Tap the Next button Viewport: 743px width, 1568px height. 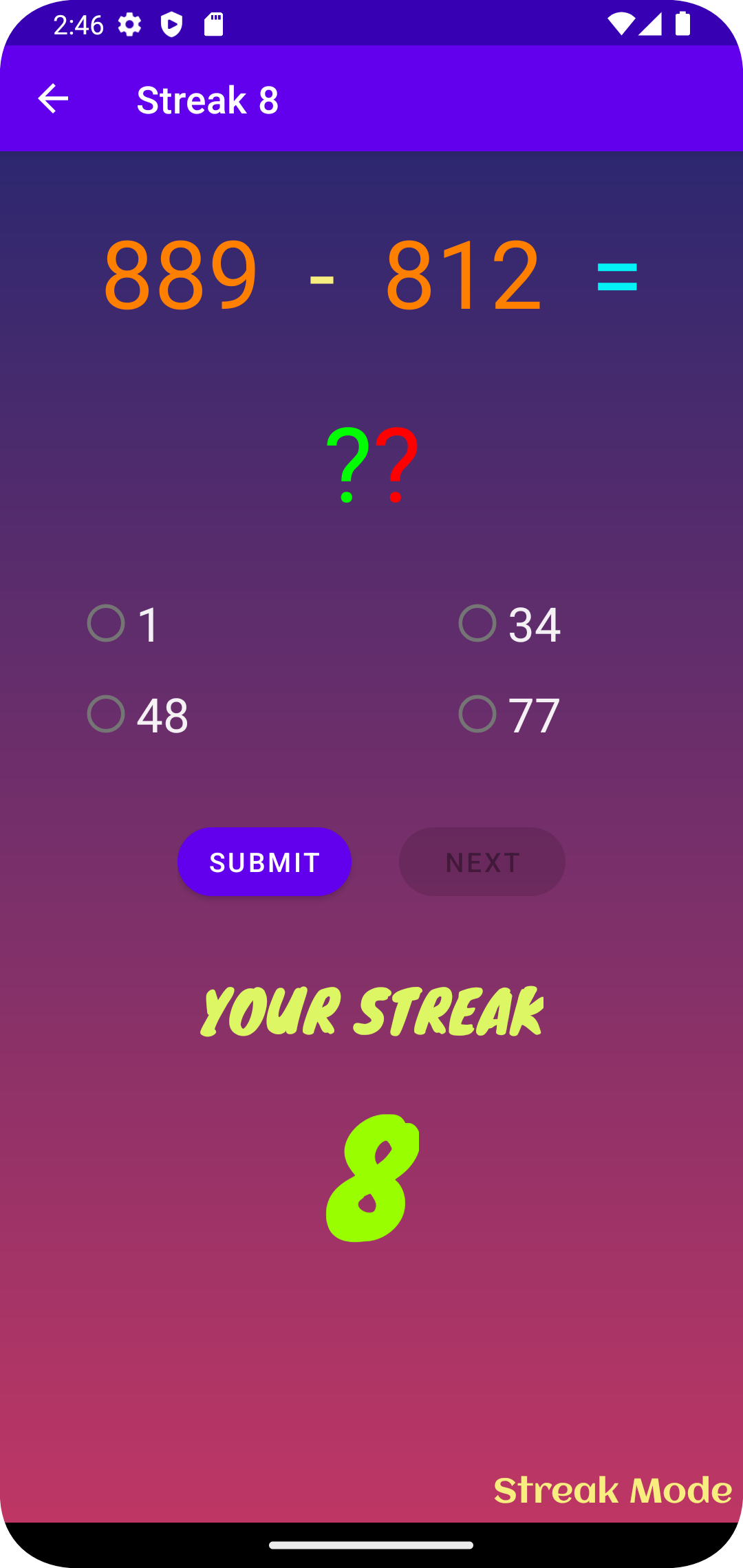click(x=482, y=862)
